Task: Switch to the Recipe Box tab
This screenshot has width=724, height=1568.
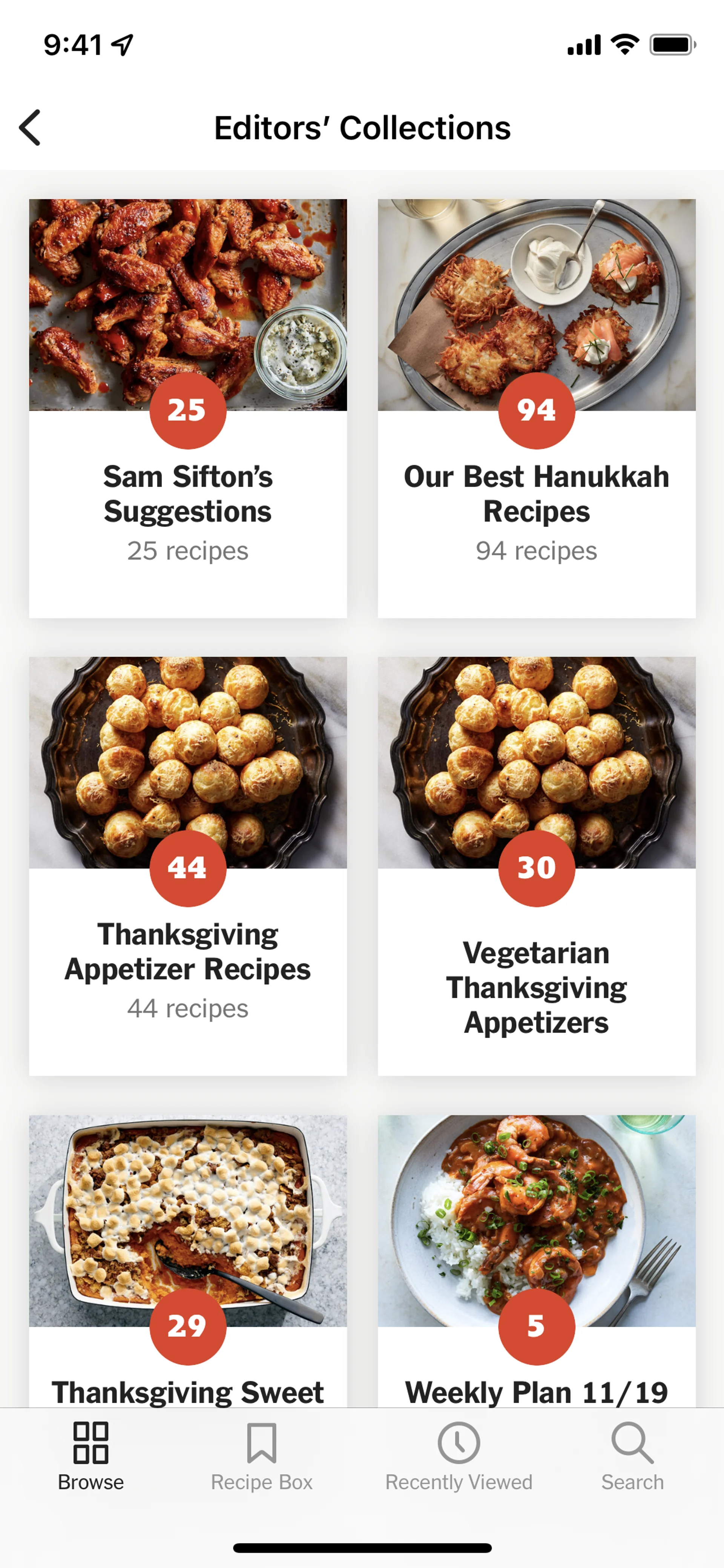Action: tap(262, 1455)
